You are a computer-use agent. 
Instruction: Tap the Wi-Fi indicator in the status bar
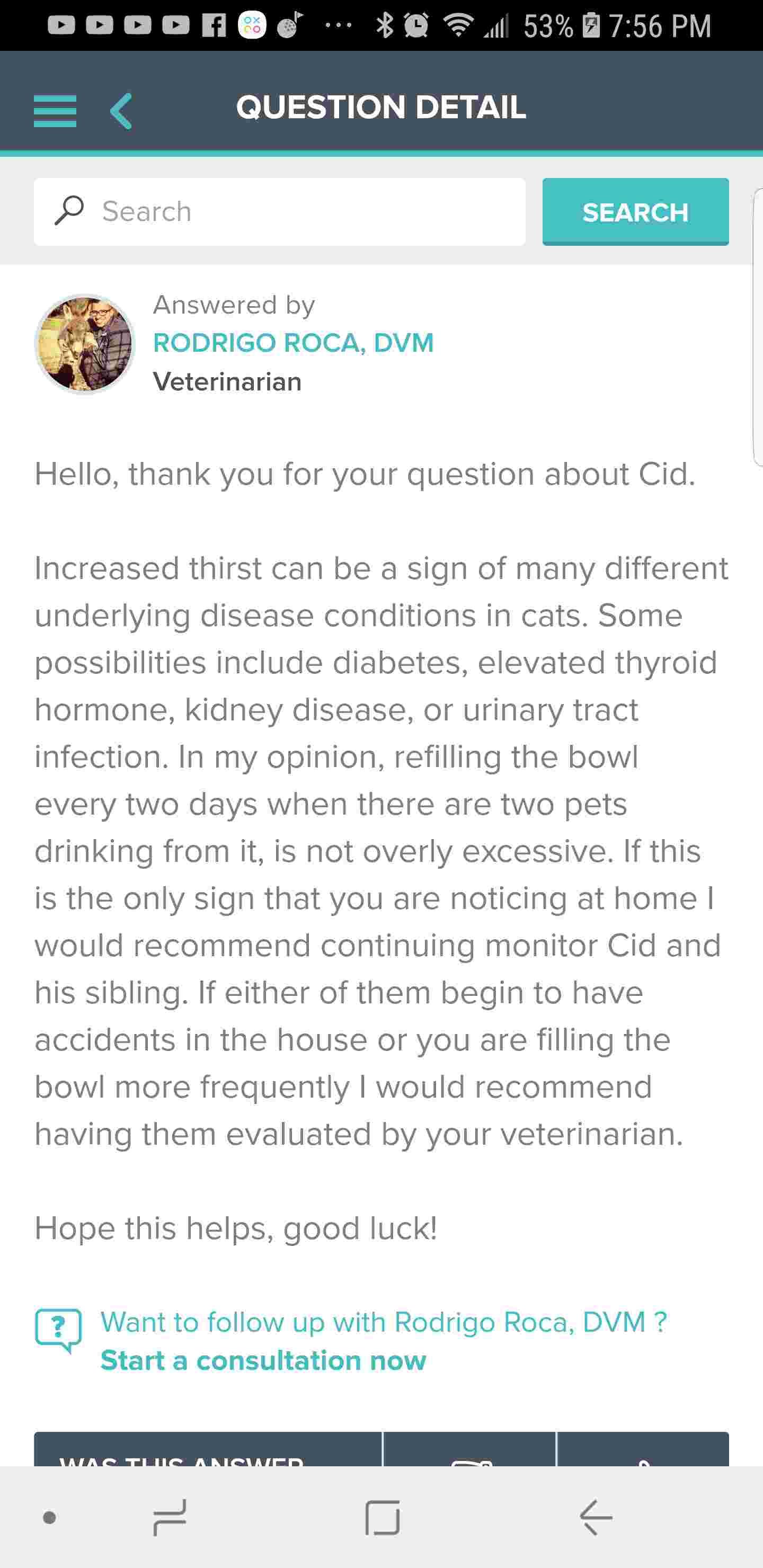pyautogui.click(x=458, y=24)
